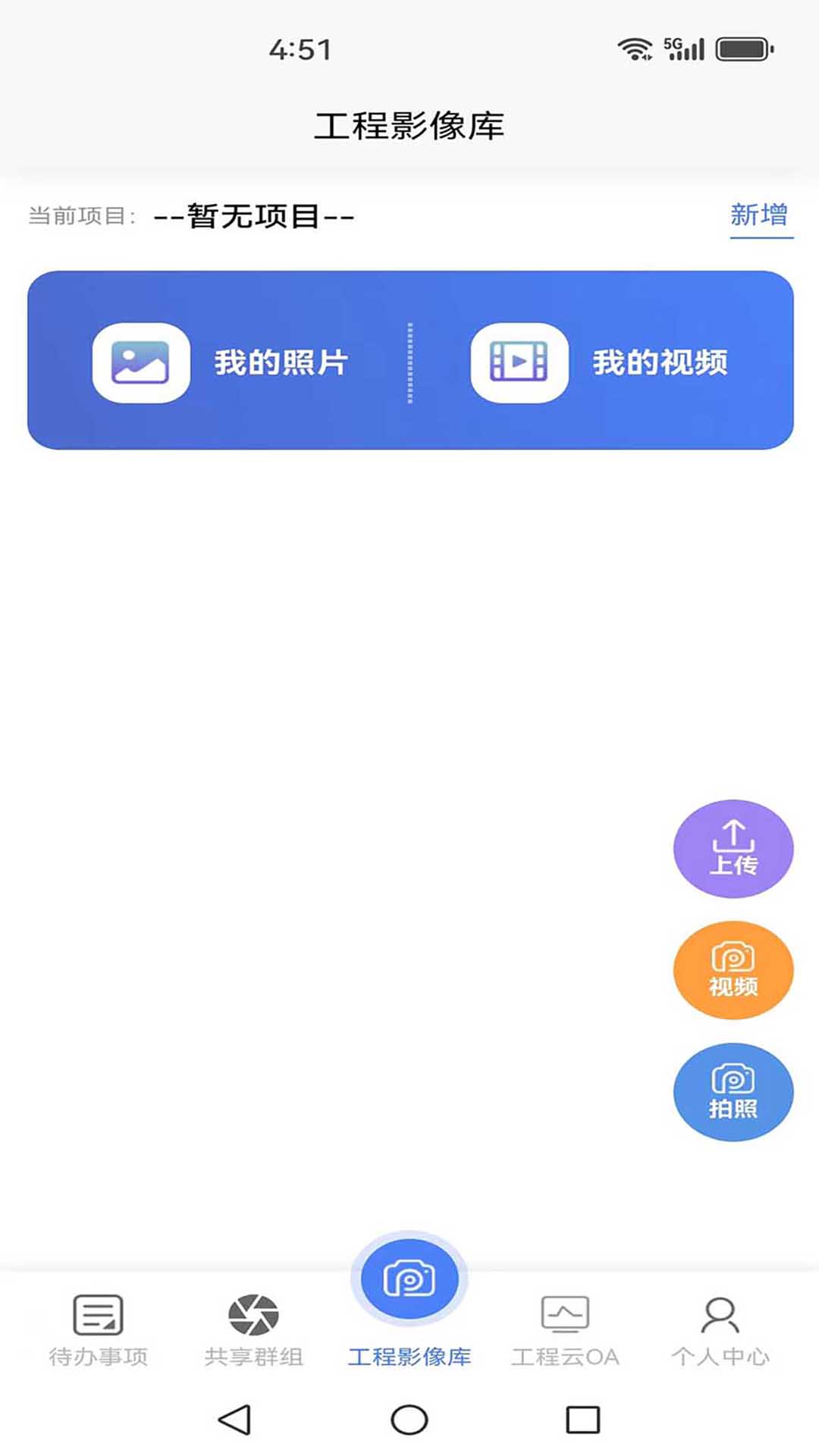Take a photo with 拍照 button

733,1092
